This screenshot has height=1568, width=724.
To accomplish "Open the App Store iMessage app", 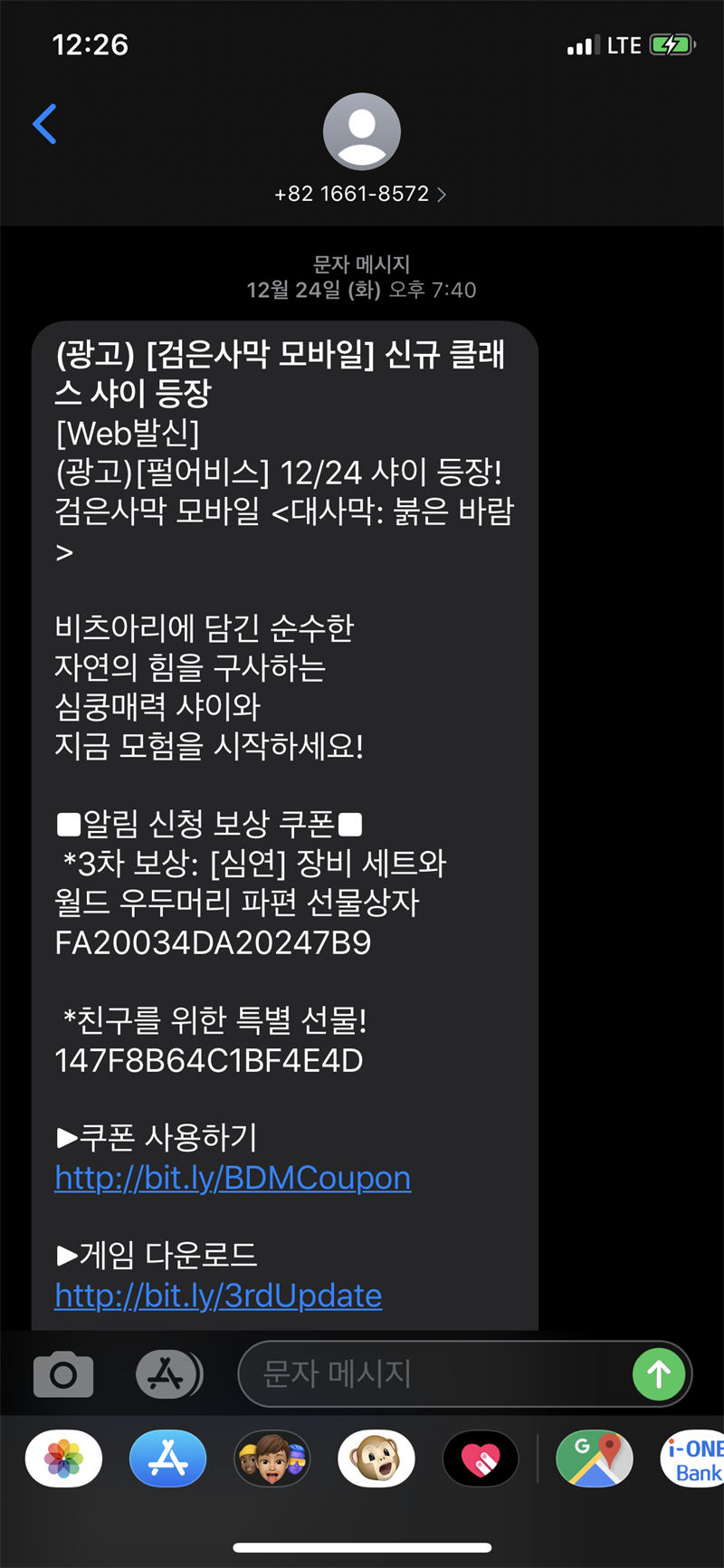I will (168, 1459).
